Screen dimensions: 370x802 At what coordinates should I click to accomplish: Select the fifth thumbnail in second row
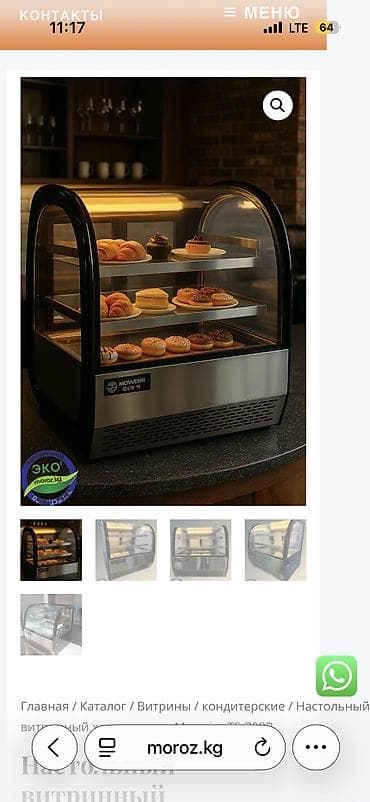pyautogui.click(x=51, y=625)
